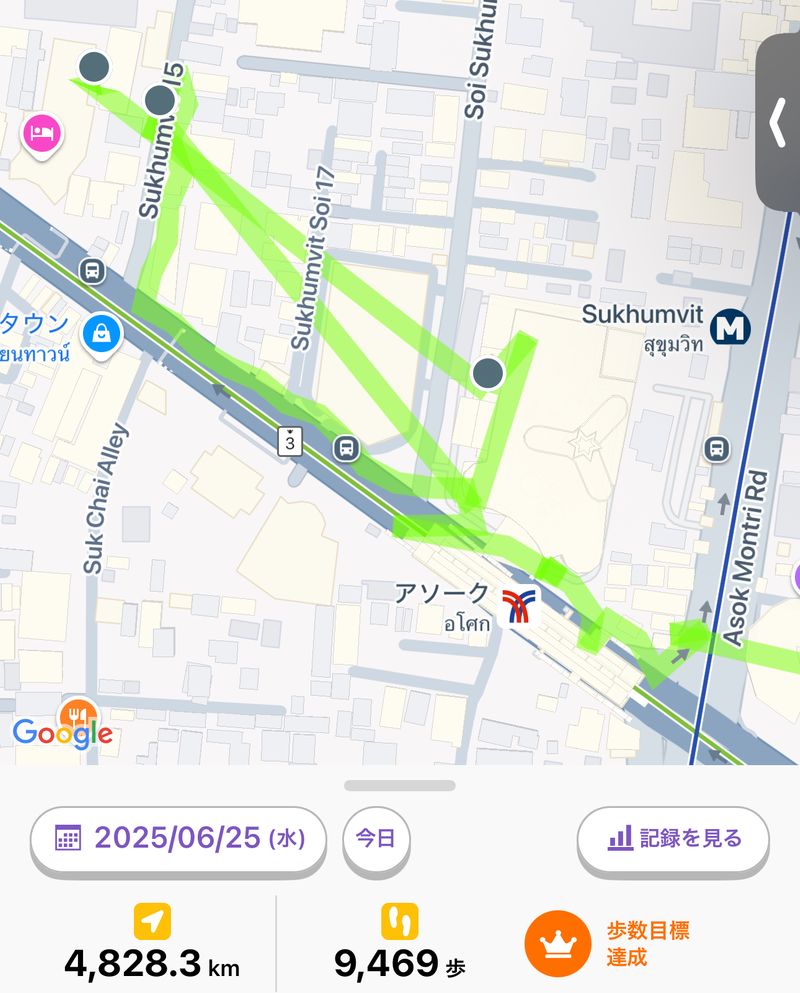Select the gray location dot near Sukhumvit station
The image size is (800, 993).
point(488,373)
